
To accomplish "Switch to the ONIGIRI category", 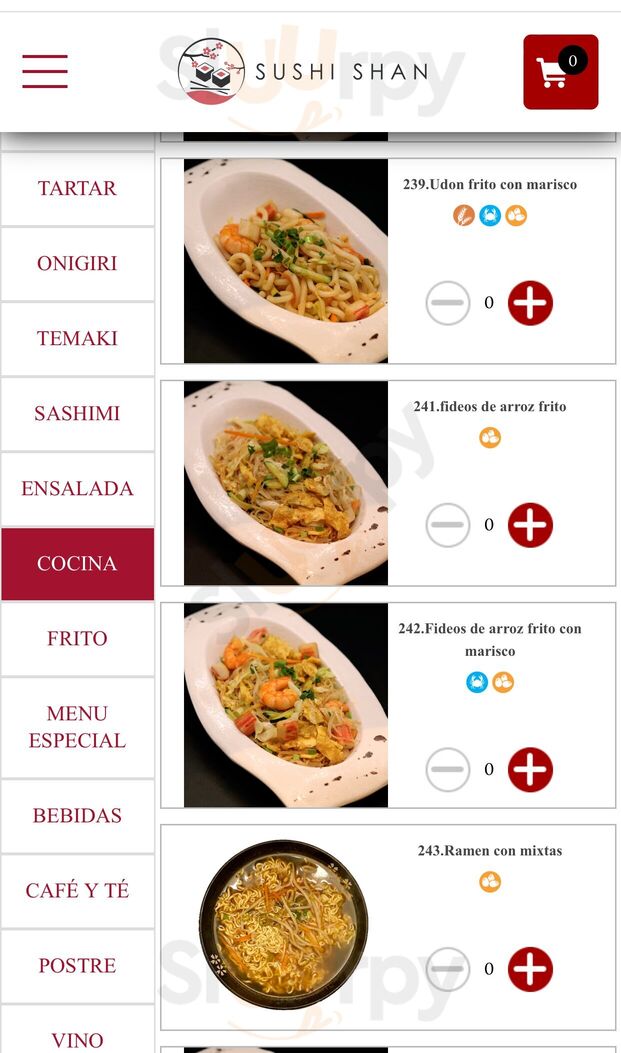I will 77,263.
